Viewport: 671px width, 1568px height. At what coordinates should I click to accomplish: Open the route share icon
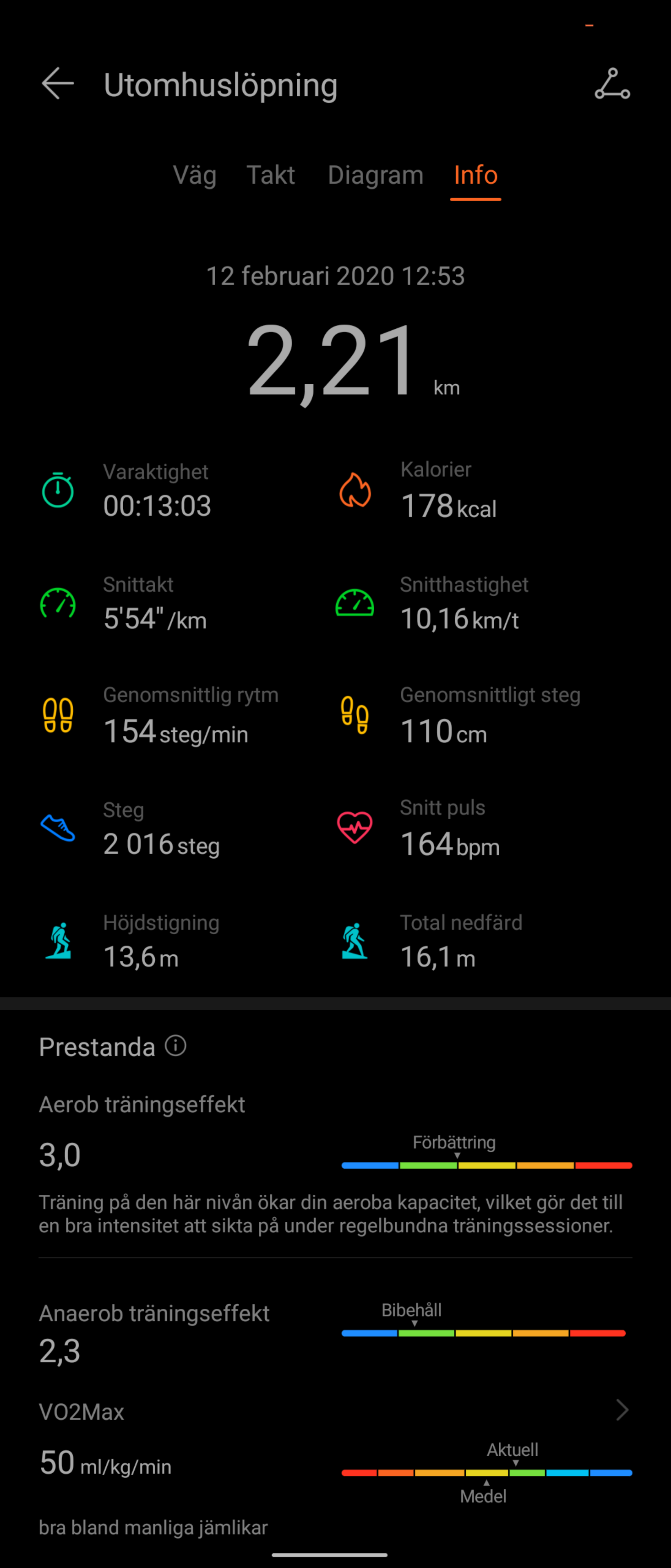click(x=612, y=83)
